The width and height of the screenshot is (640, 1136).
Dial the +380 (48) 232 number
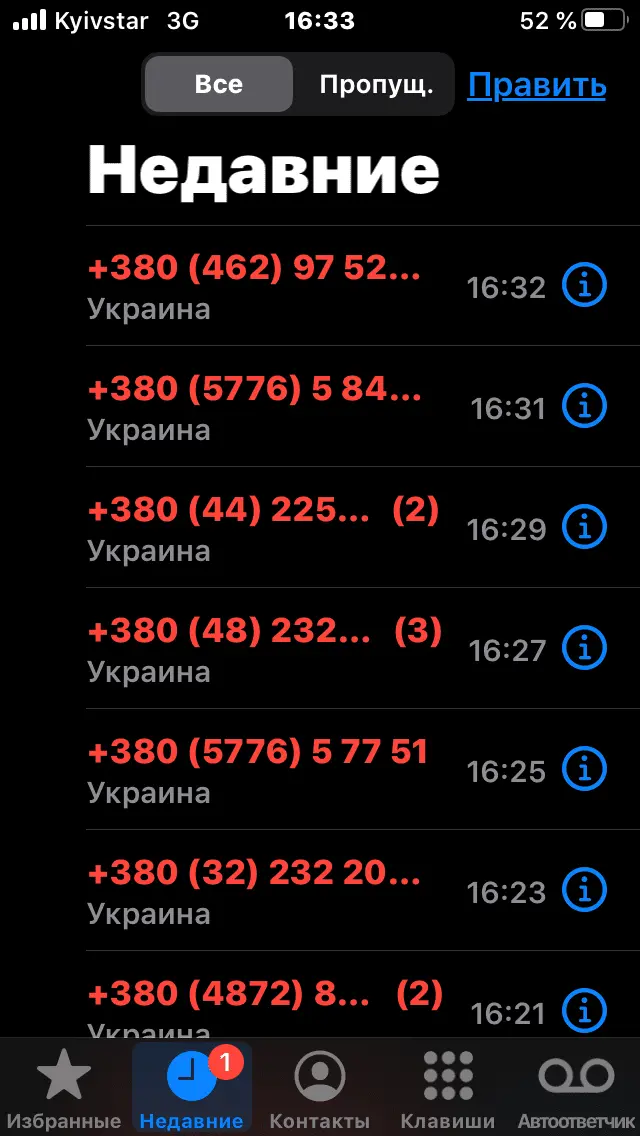(255, 649)
